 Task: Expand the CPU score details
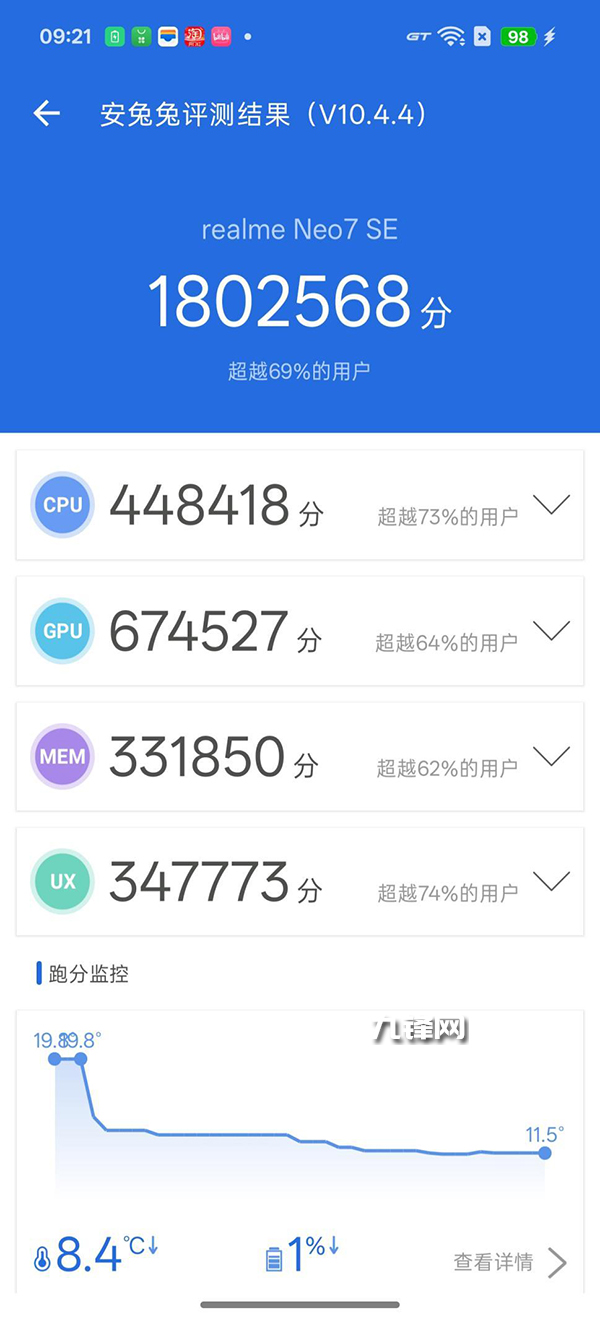click(551, 505)
